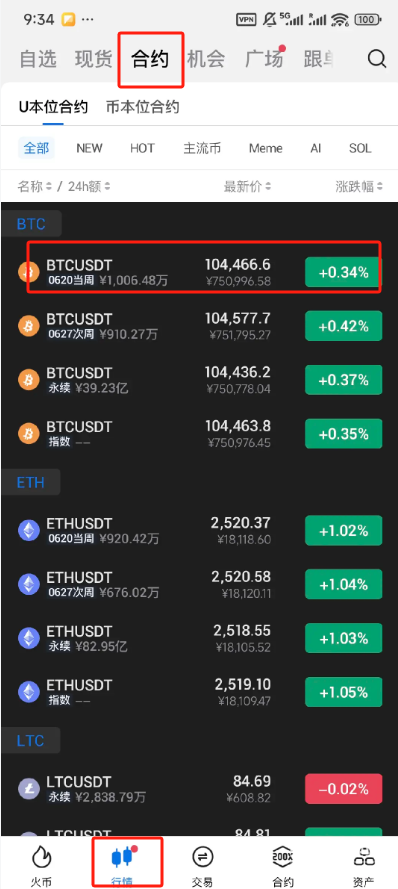Sort the list by 涨跌幅
This screenshot has width=398, height=889.
pyautogui.click(x=359, y=186)
